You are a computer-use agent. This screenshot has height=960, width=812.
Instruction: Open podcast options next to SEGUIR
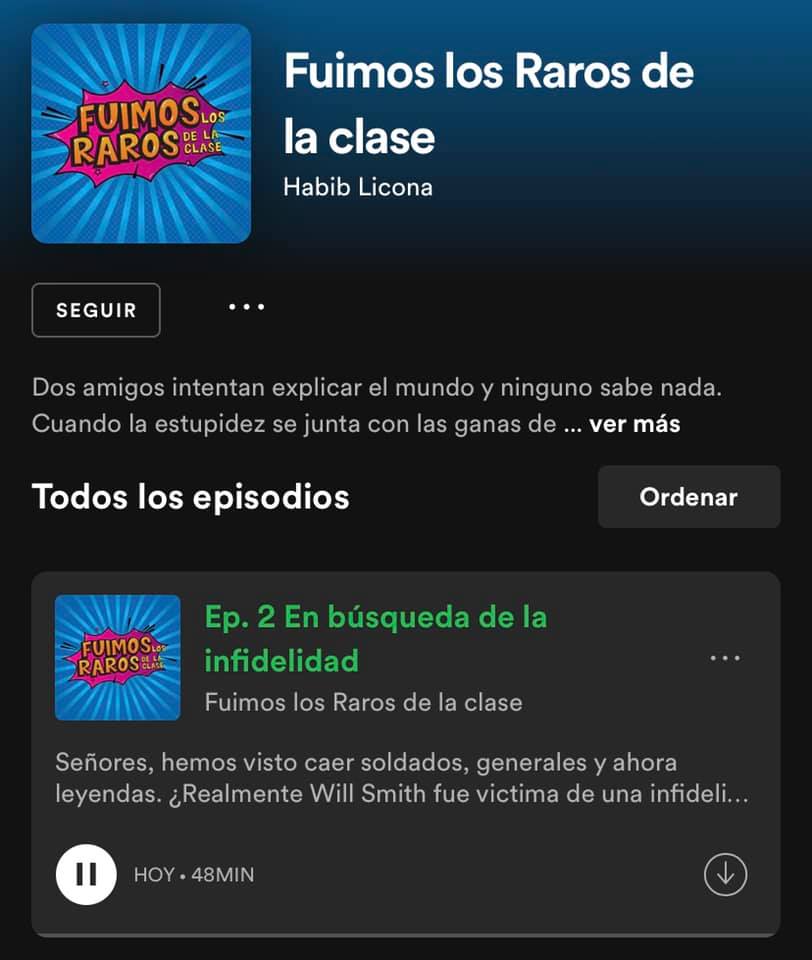pyautogui.click(x=247, y=307)
